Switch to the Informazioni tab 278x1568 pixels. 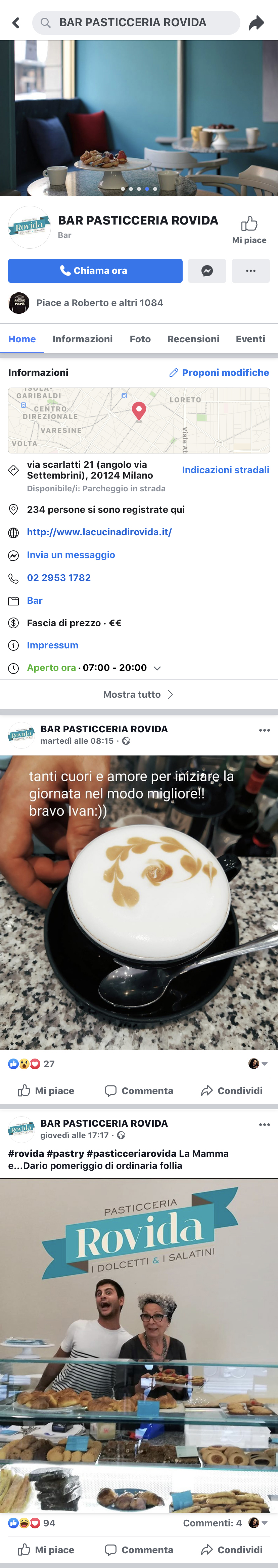(82, 339)
